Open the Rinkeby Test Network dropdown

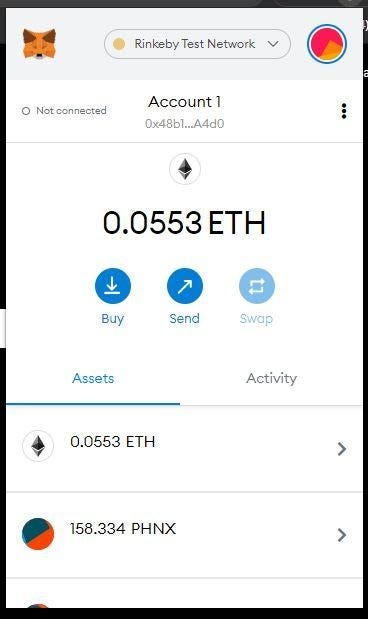click(197, 44)
